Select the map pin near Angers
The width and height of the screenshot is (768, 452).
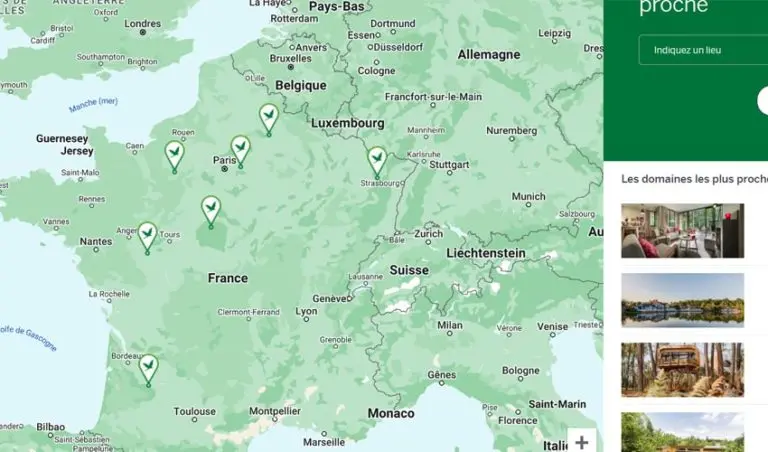click(x=147, y=235)
